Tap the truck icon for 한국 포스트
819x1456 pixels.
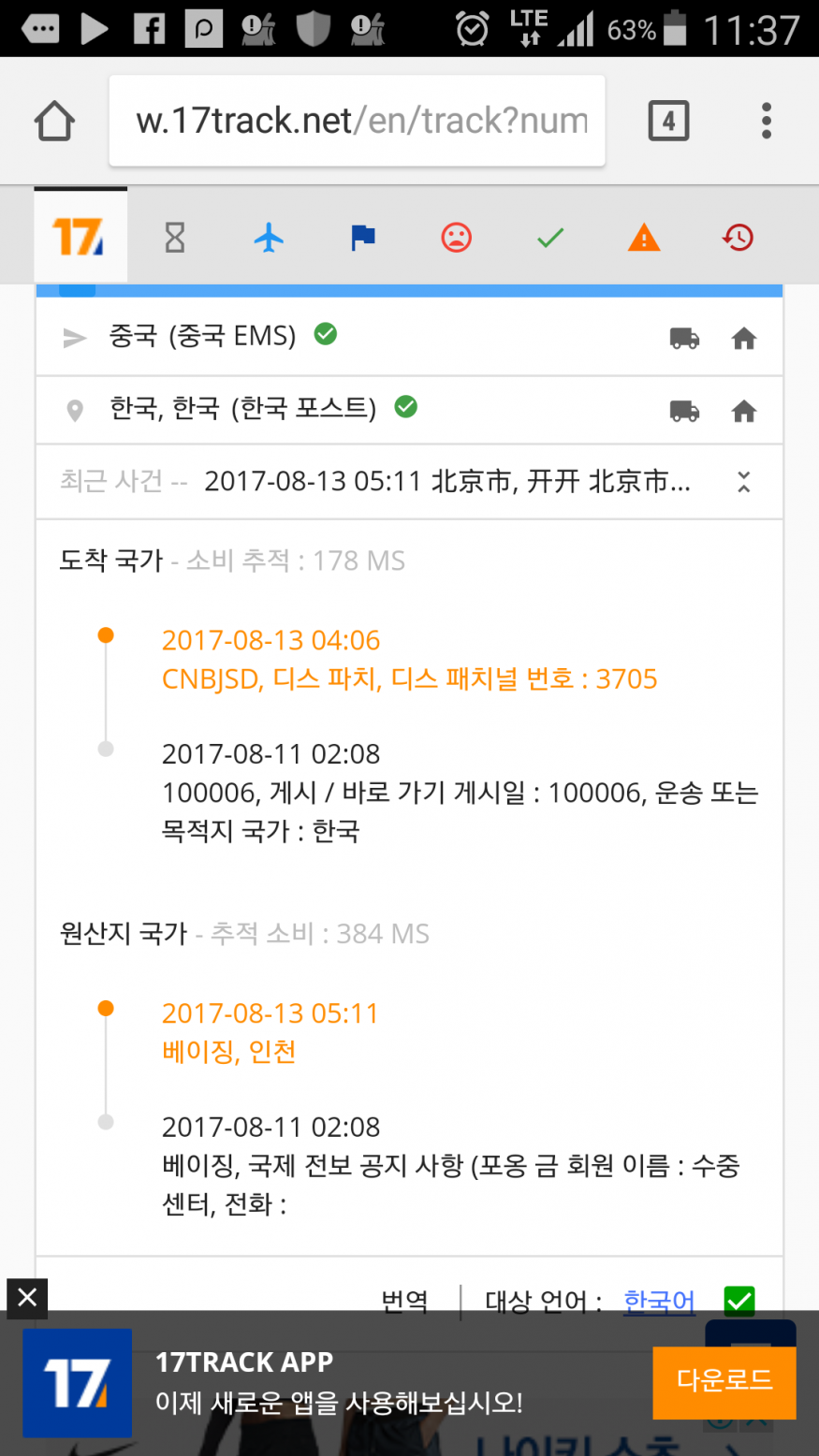tap(684, 411)
